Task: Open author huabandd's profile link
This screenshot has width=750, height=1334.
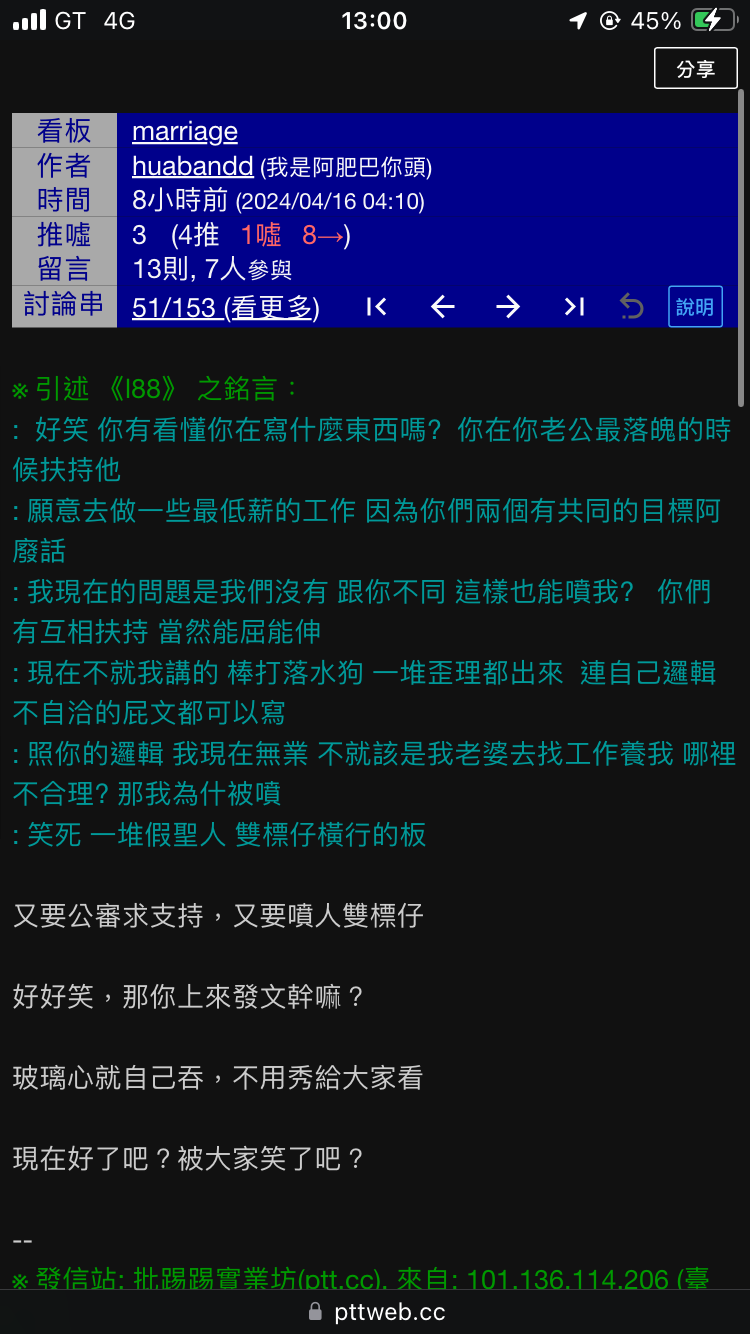Action: (193, 166)
